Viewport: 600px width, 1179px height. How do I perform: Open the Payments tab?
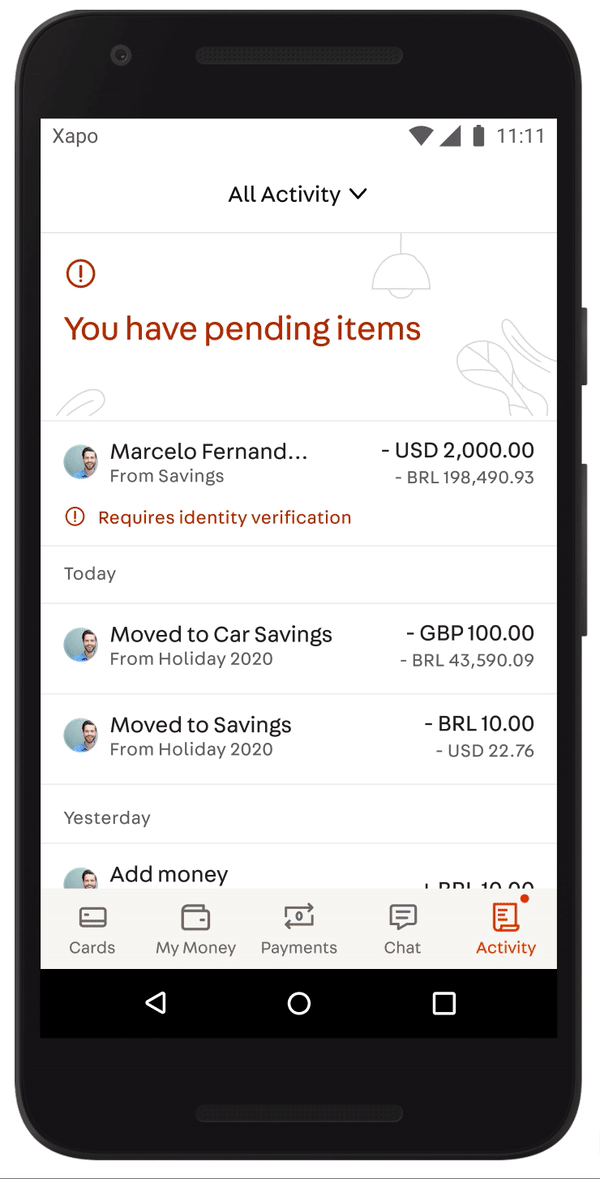tap(299, 929)
